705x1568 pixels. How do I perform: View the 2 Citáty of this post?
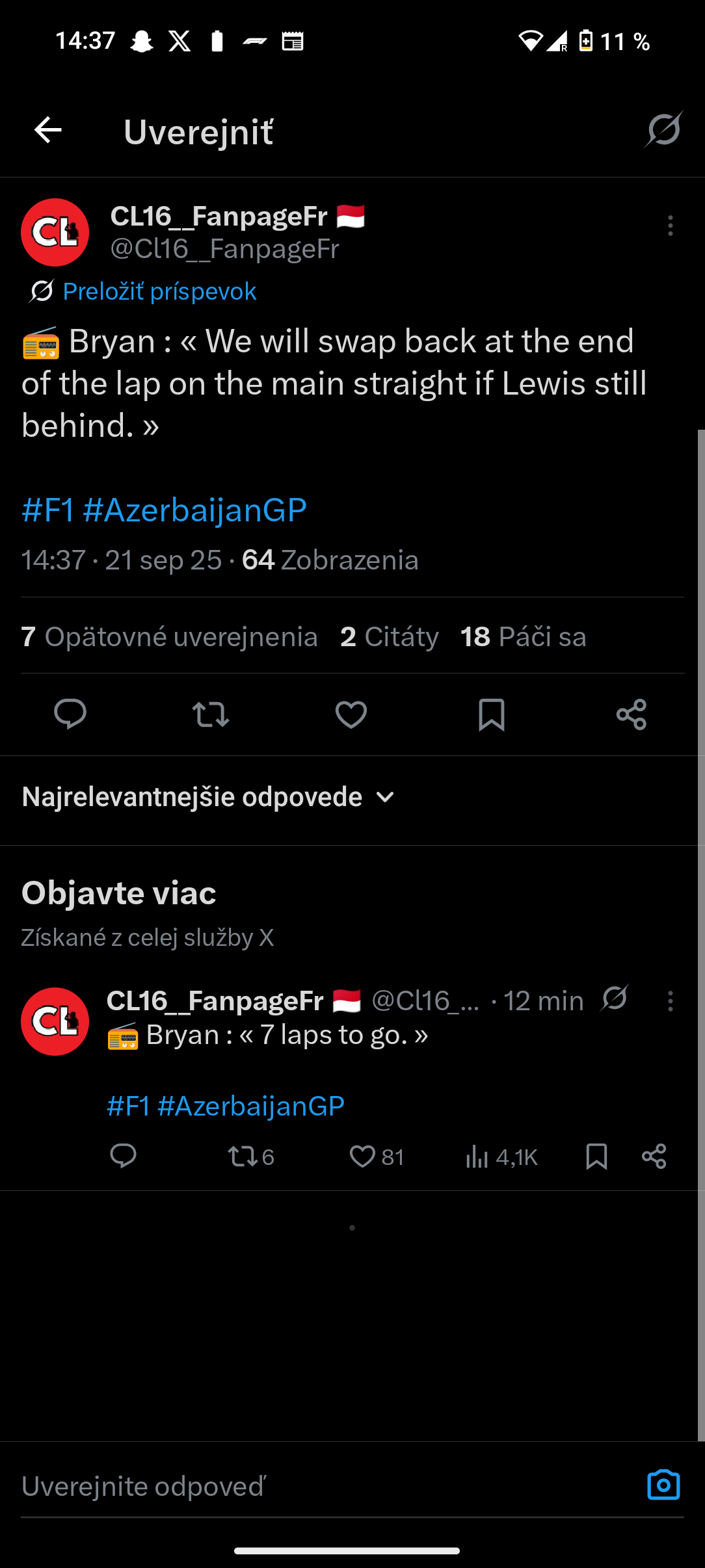[389, 636]
